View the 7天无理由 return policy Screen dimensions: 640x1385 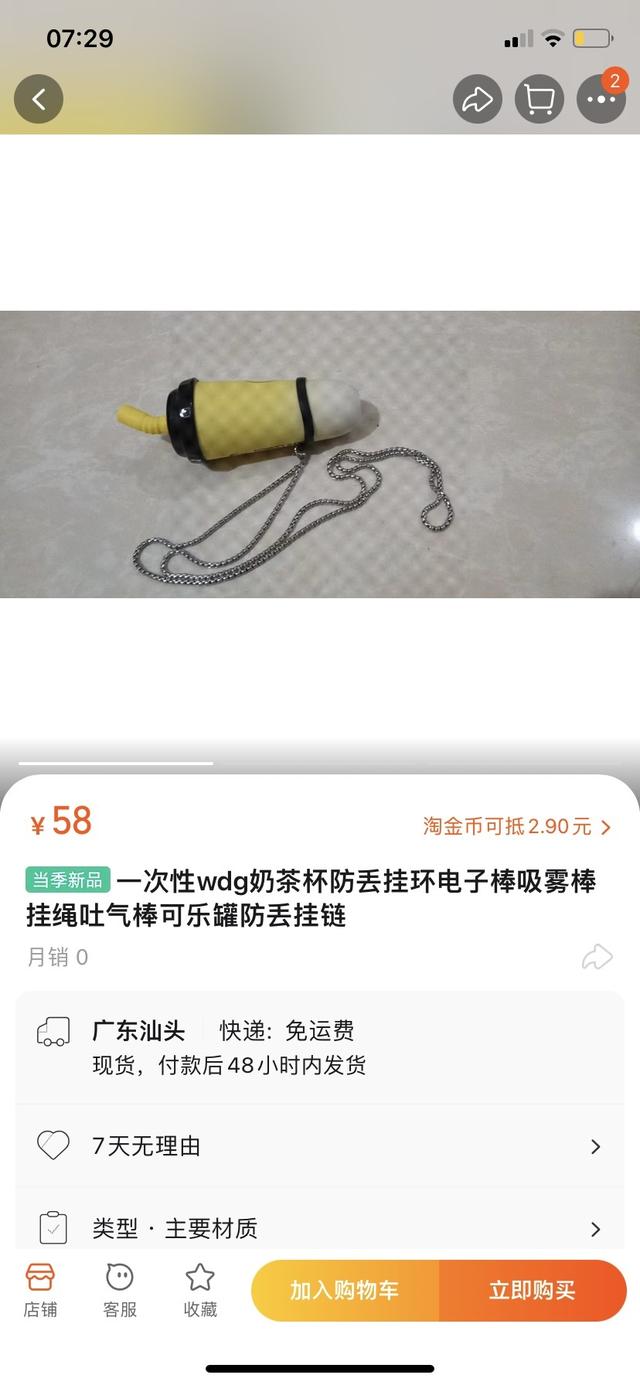click(x=320, y=1146)
